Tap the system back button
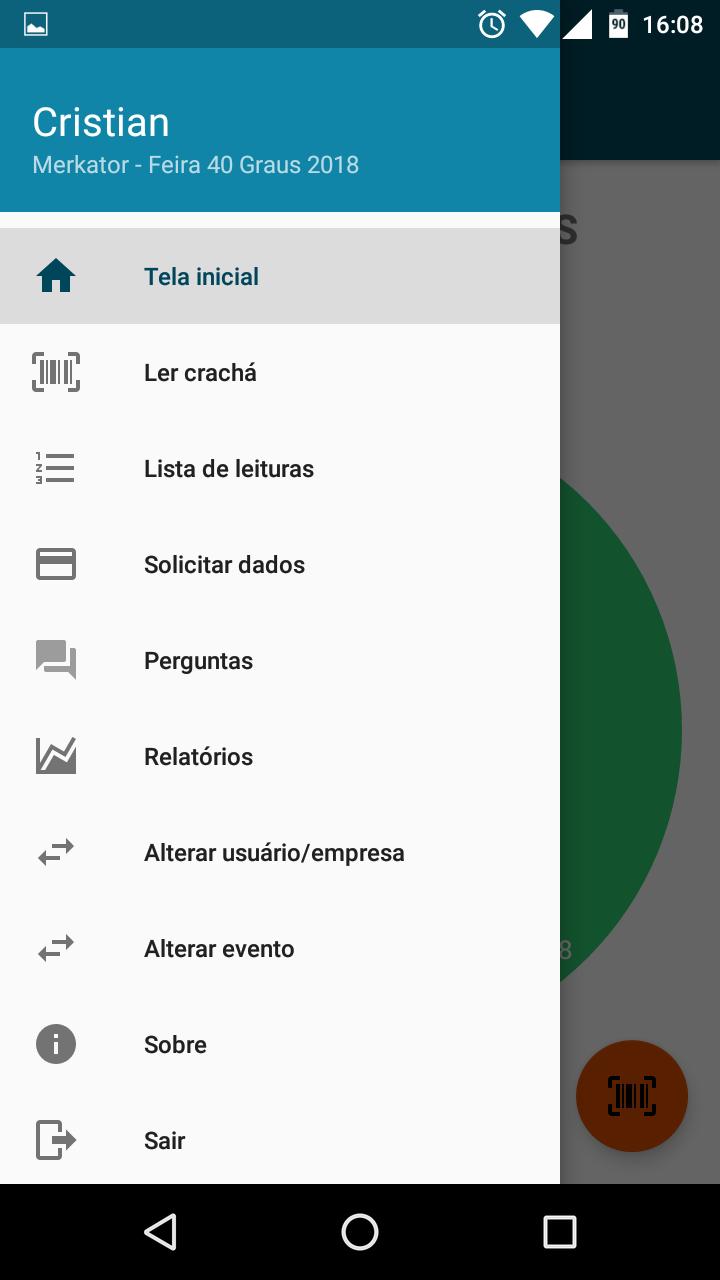 pos(160,1232)
